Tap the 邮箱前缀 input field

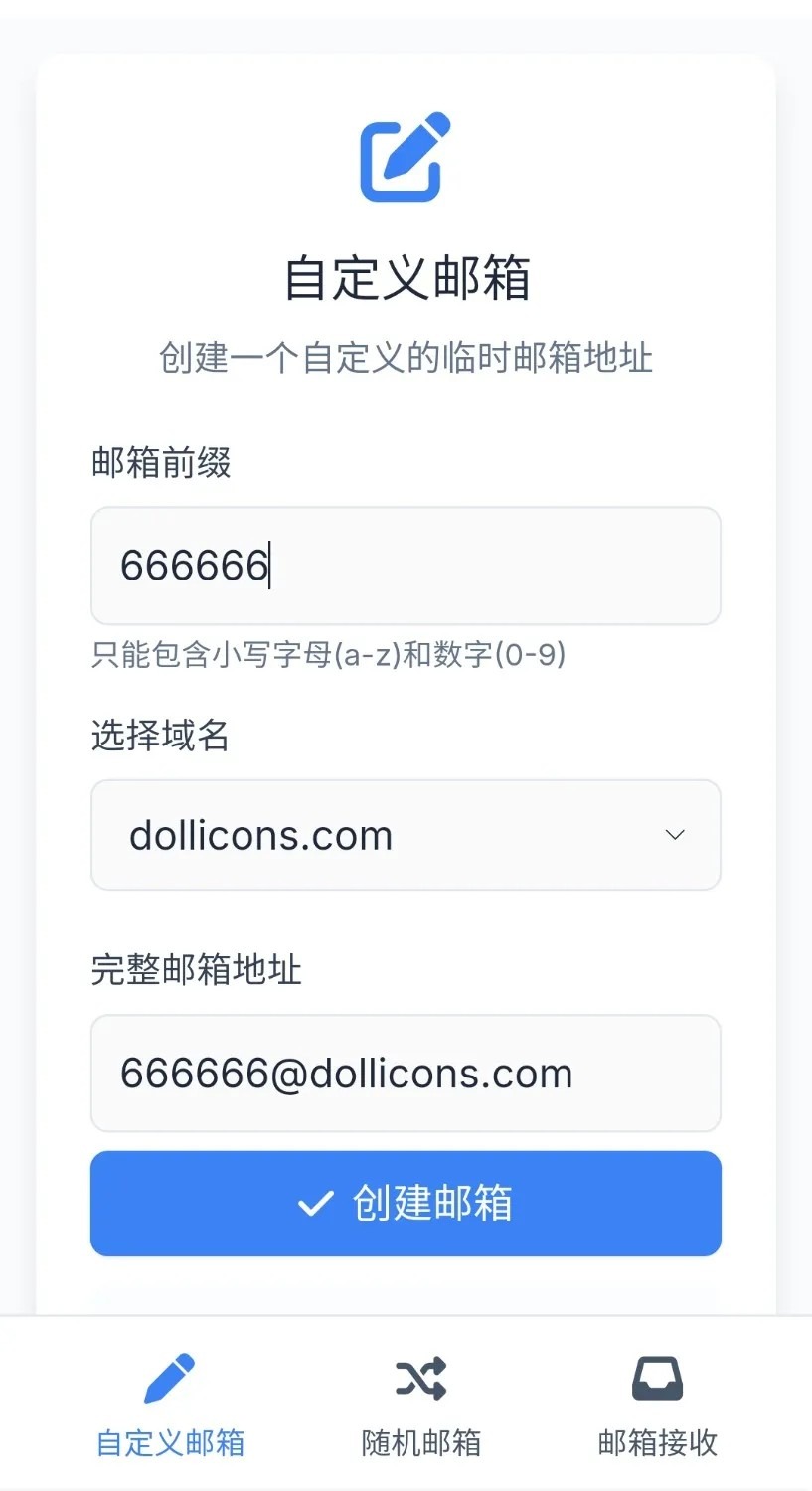pos(405,566)
